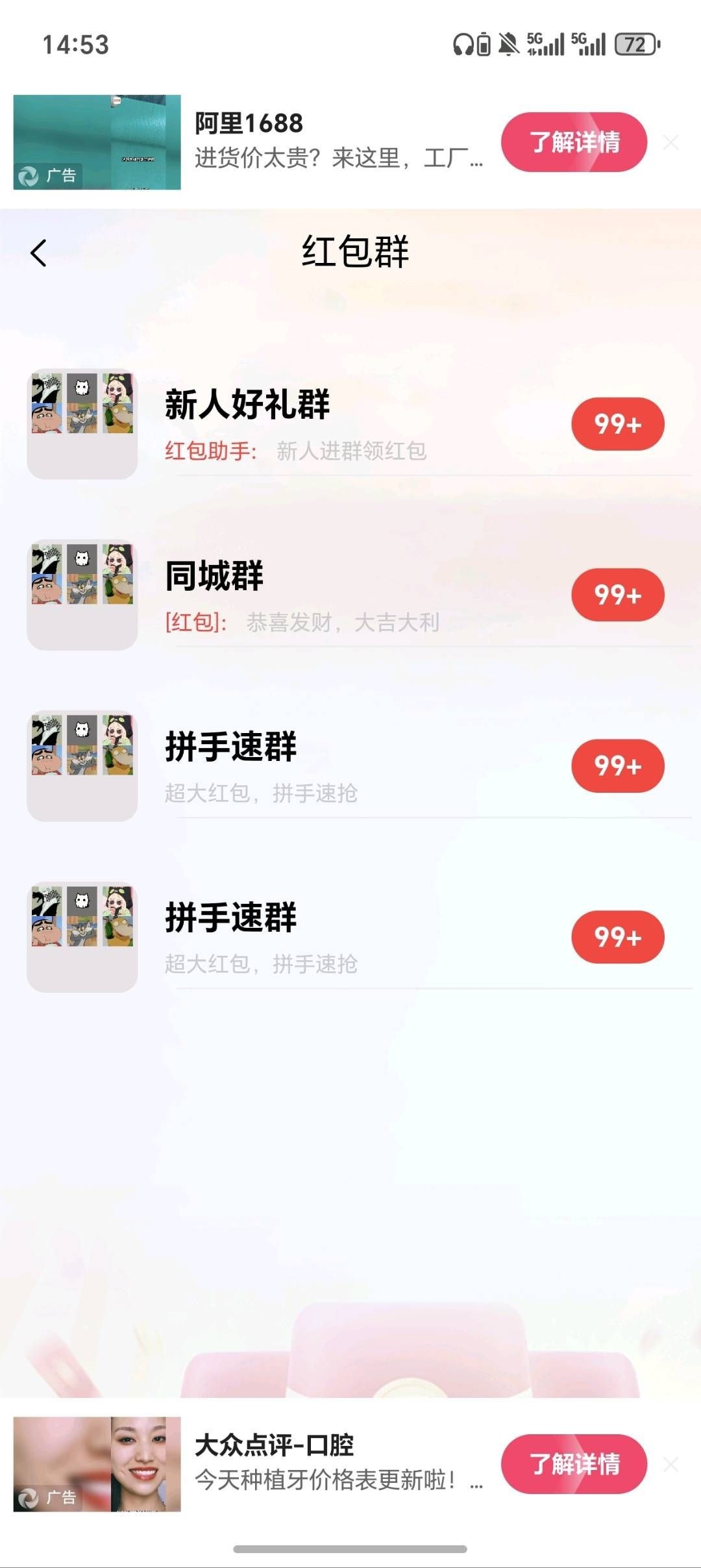Tap the 阿里1688 ad thumbnail image
This screenshot has width=701, height=1568.
click(x=96, y=142)
